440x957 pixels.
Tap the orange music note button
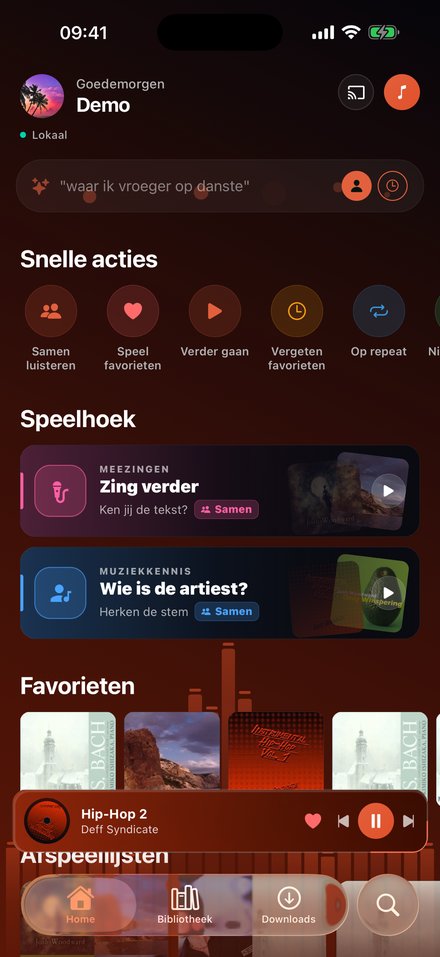pyautogui.click(x=402, y=93)
